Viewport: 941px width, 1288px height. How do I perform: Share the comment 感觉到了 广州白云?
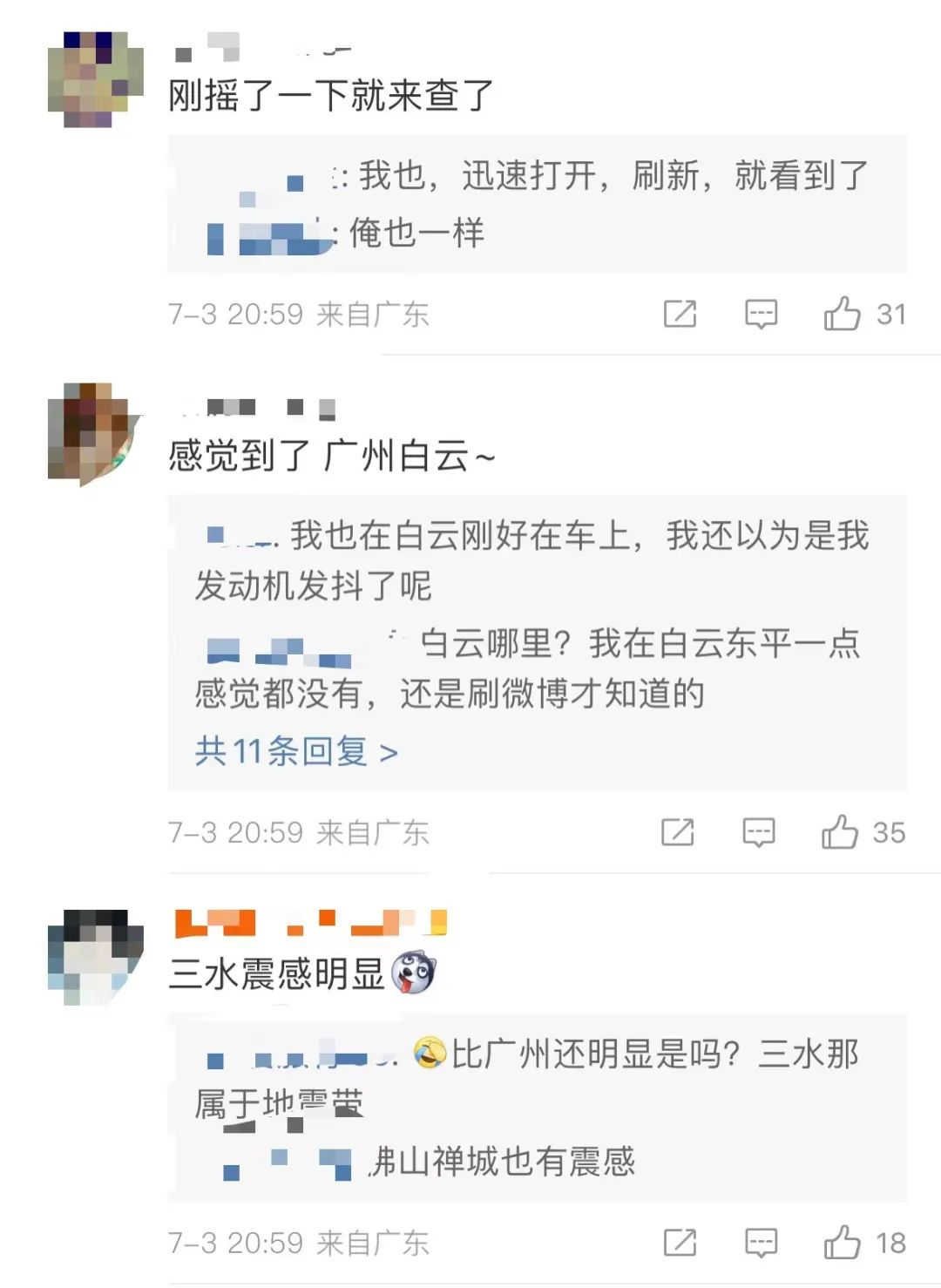(x=677, y=832)
